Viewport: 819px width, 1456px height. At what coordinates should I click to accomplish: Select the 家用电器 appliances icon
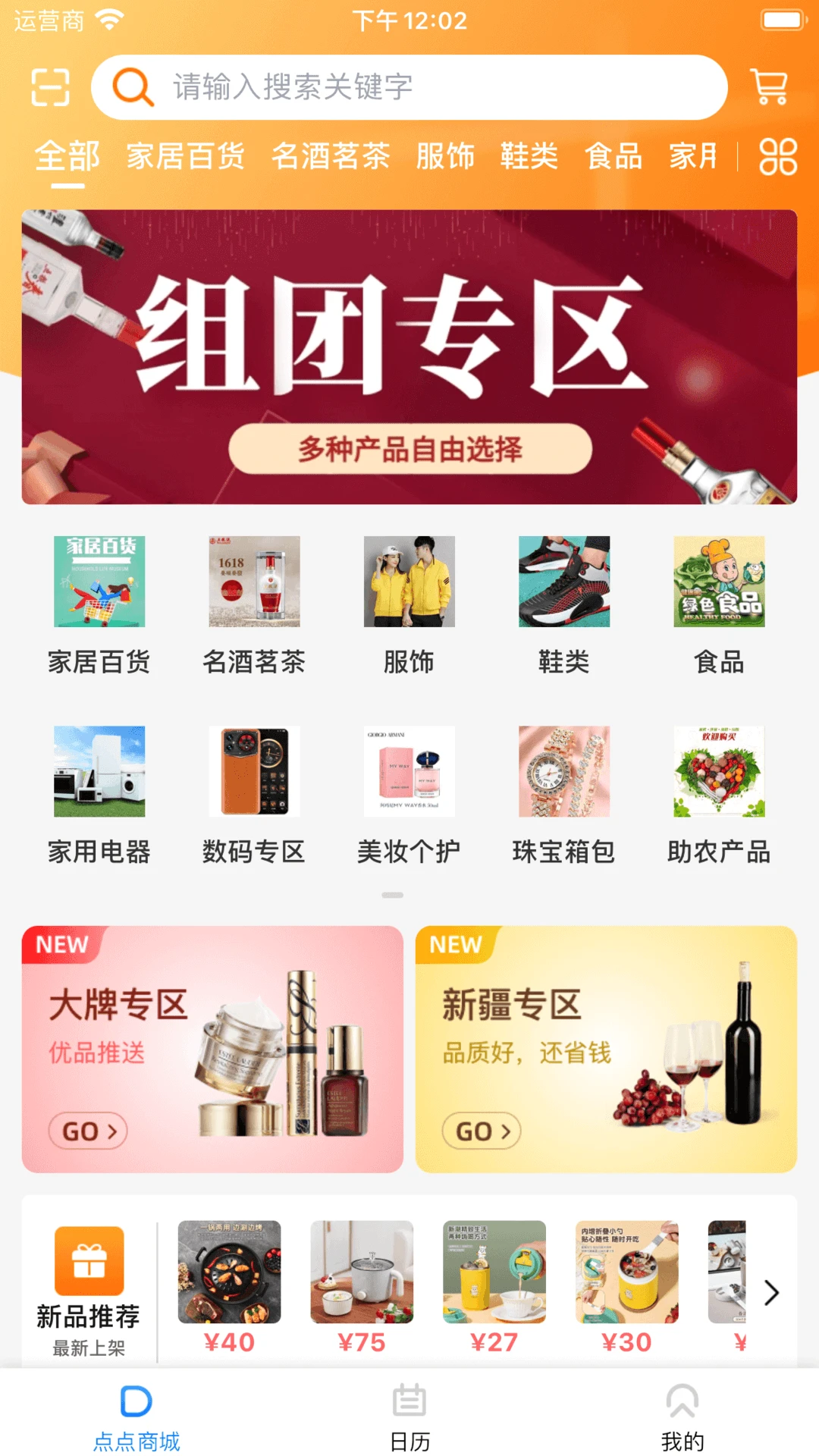pos(99,771)
